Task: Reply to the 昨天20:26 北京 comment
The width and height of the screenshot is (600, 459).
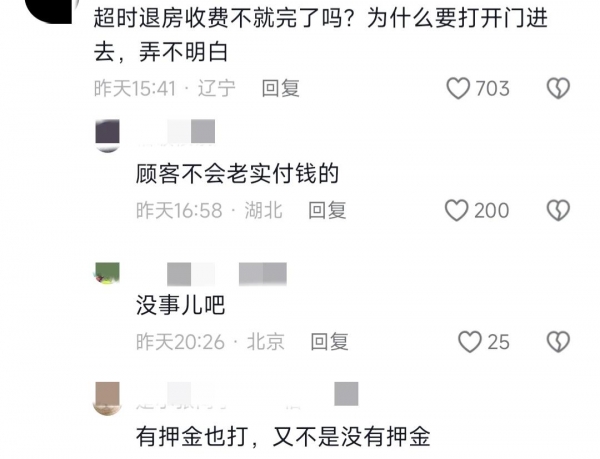Action: tap(329, 342)
